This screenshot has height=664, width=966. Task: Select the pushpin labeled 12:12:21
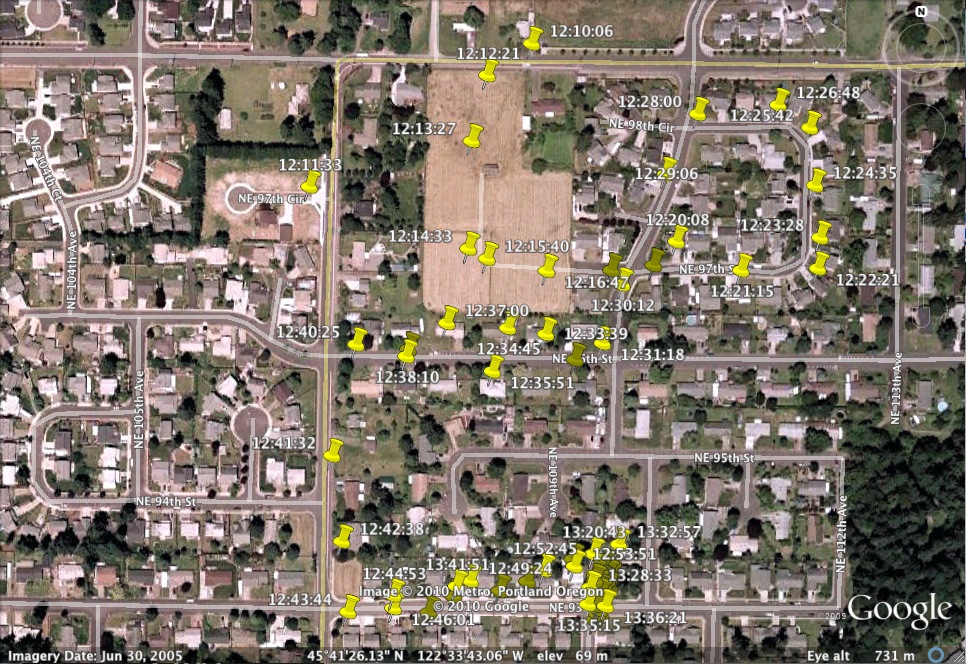point(489,72)
